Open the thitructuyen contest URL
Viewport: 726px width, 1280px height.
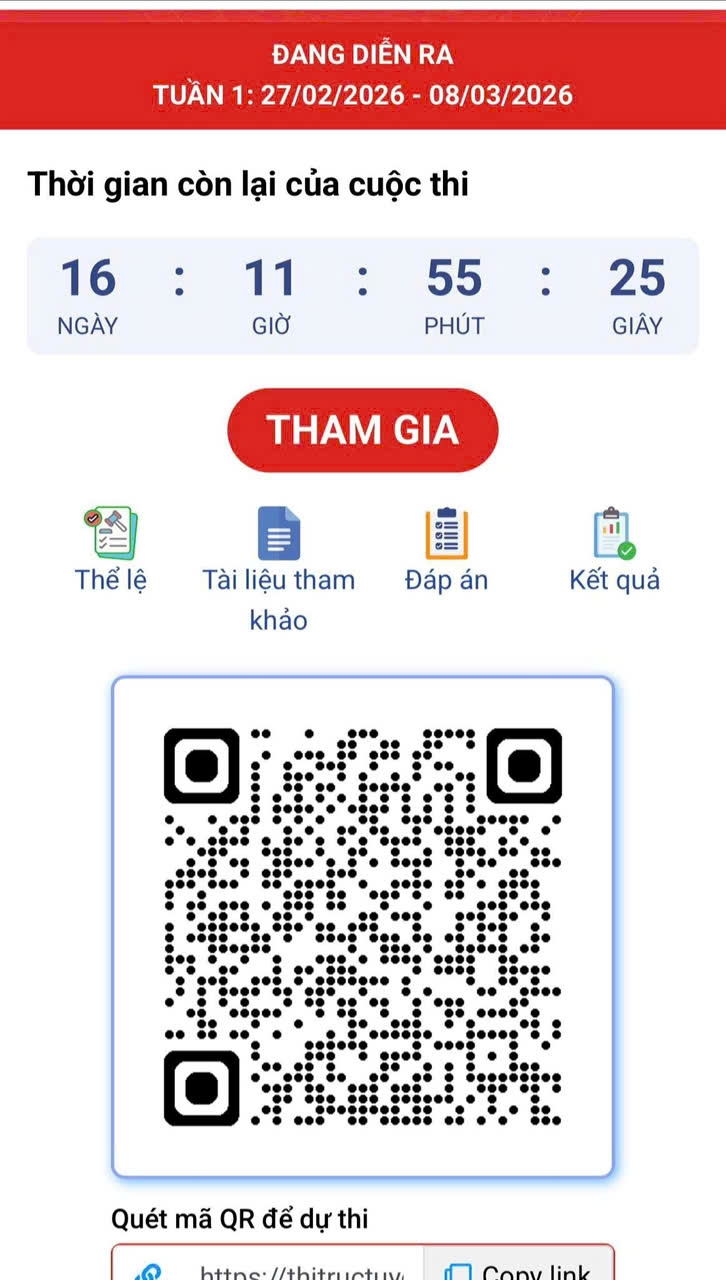pyautogui.click(x=303, y=1272)
